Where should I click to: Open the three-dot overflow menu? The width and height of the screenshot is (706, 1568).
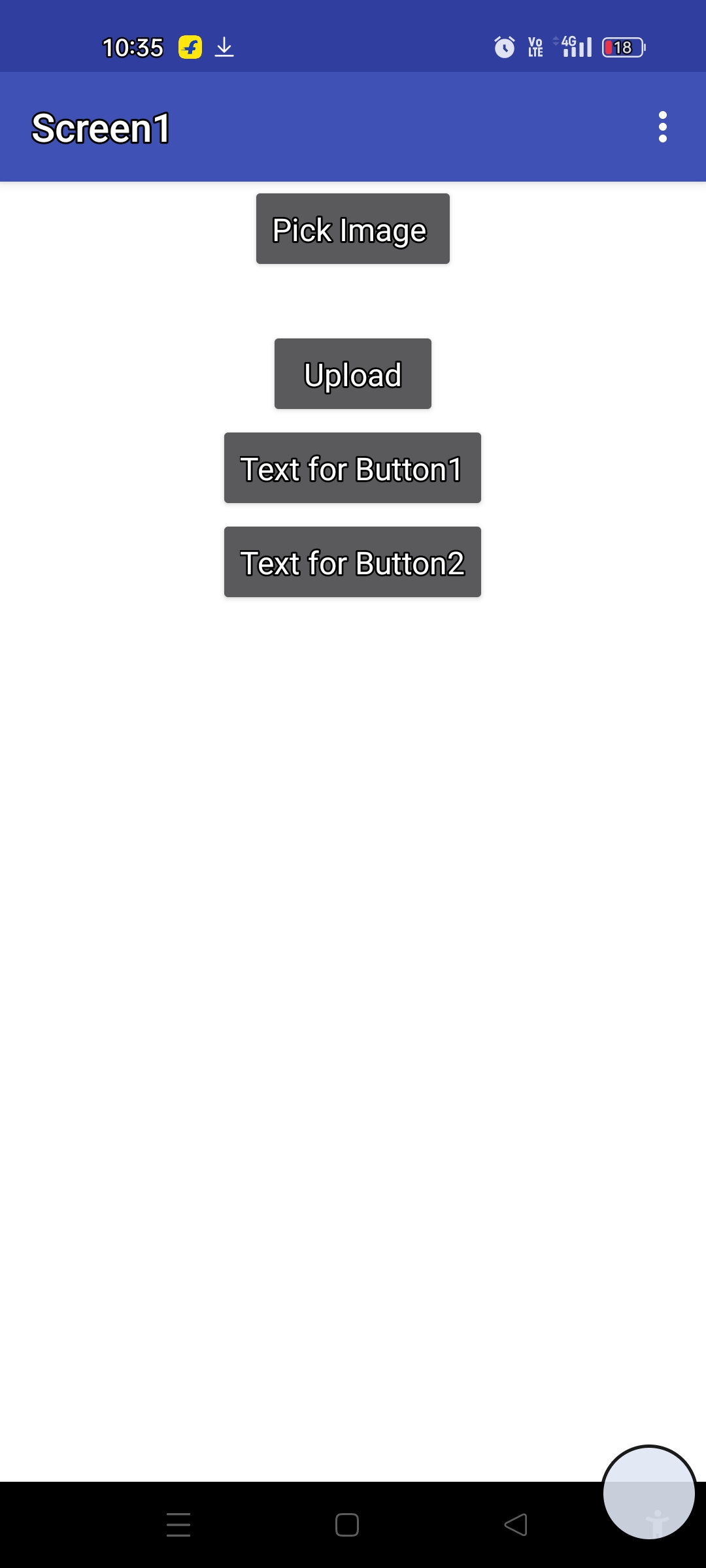tap(662, 127)
